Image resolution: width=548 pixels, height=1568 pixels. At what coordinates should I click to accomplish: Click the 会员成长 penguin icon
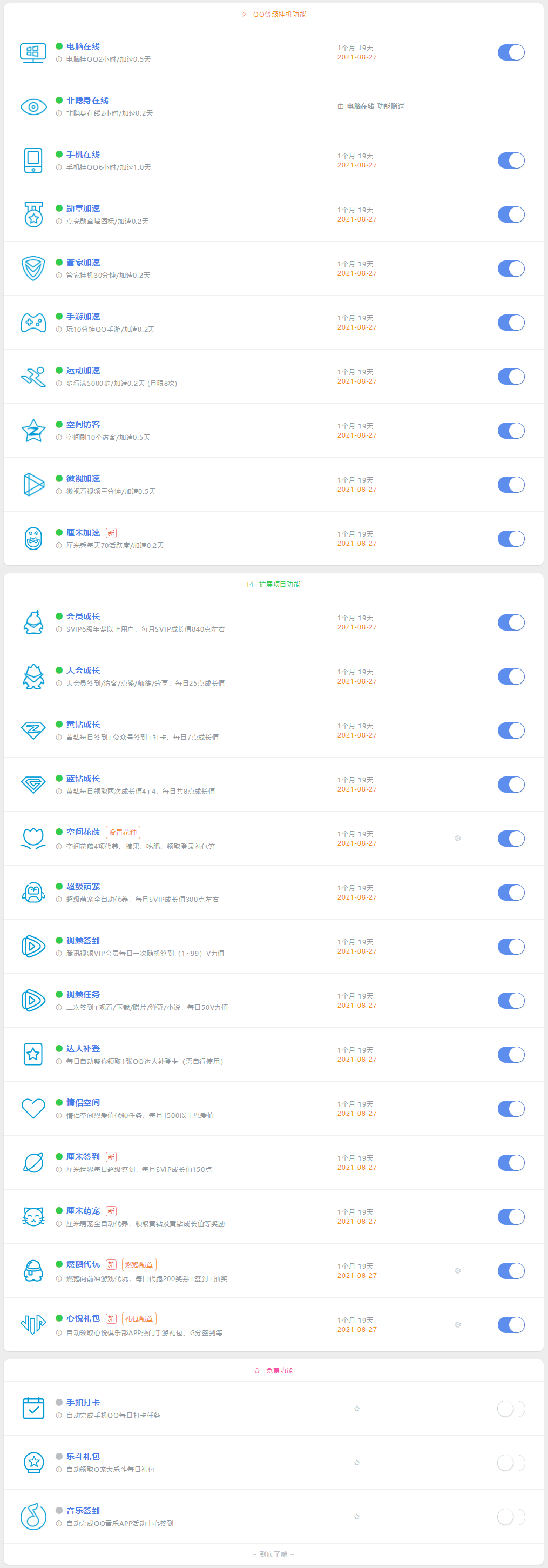(x=34, y=622)
